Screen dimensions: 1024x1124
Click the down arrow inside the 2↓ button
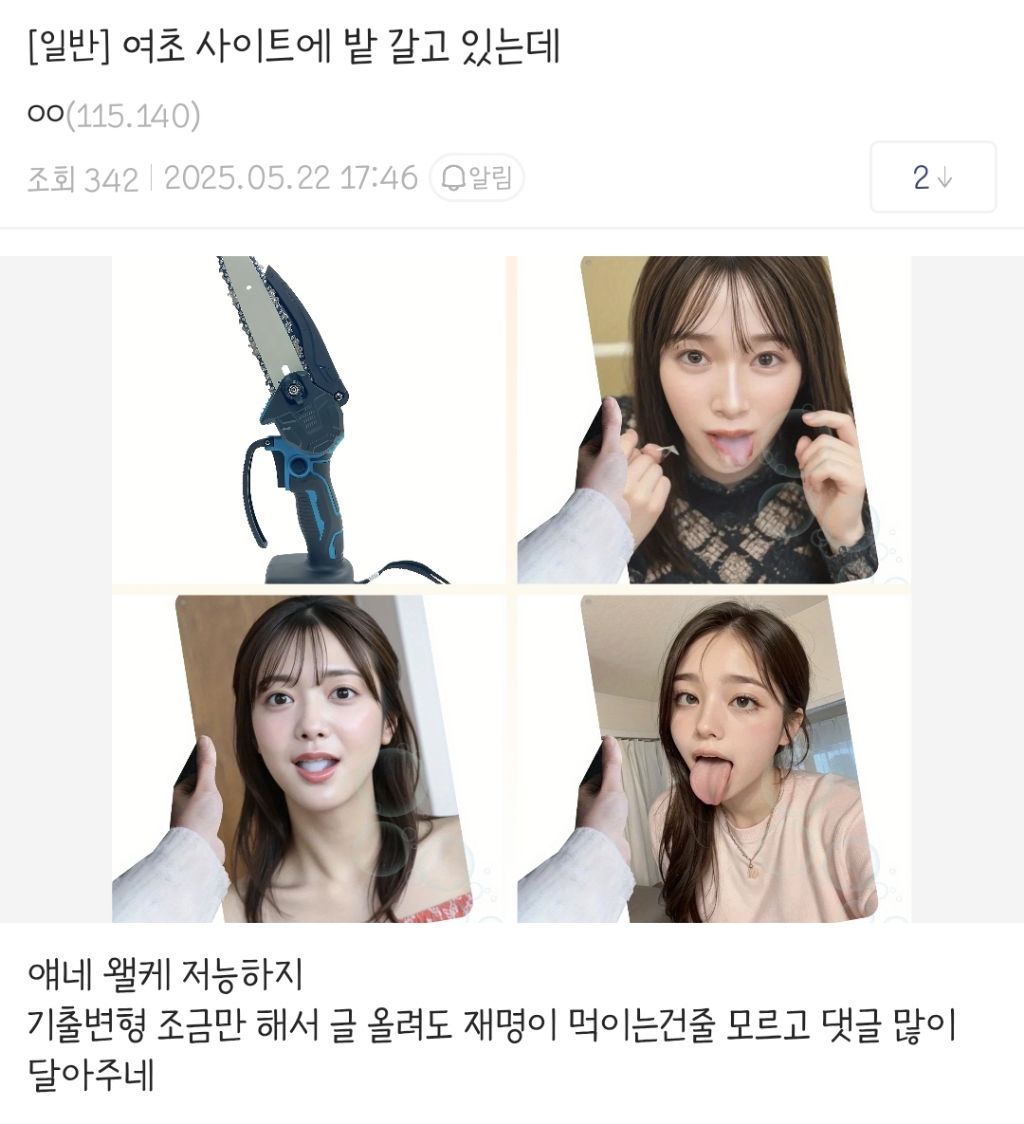click(x=944, y=178)
